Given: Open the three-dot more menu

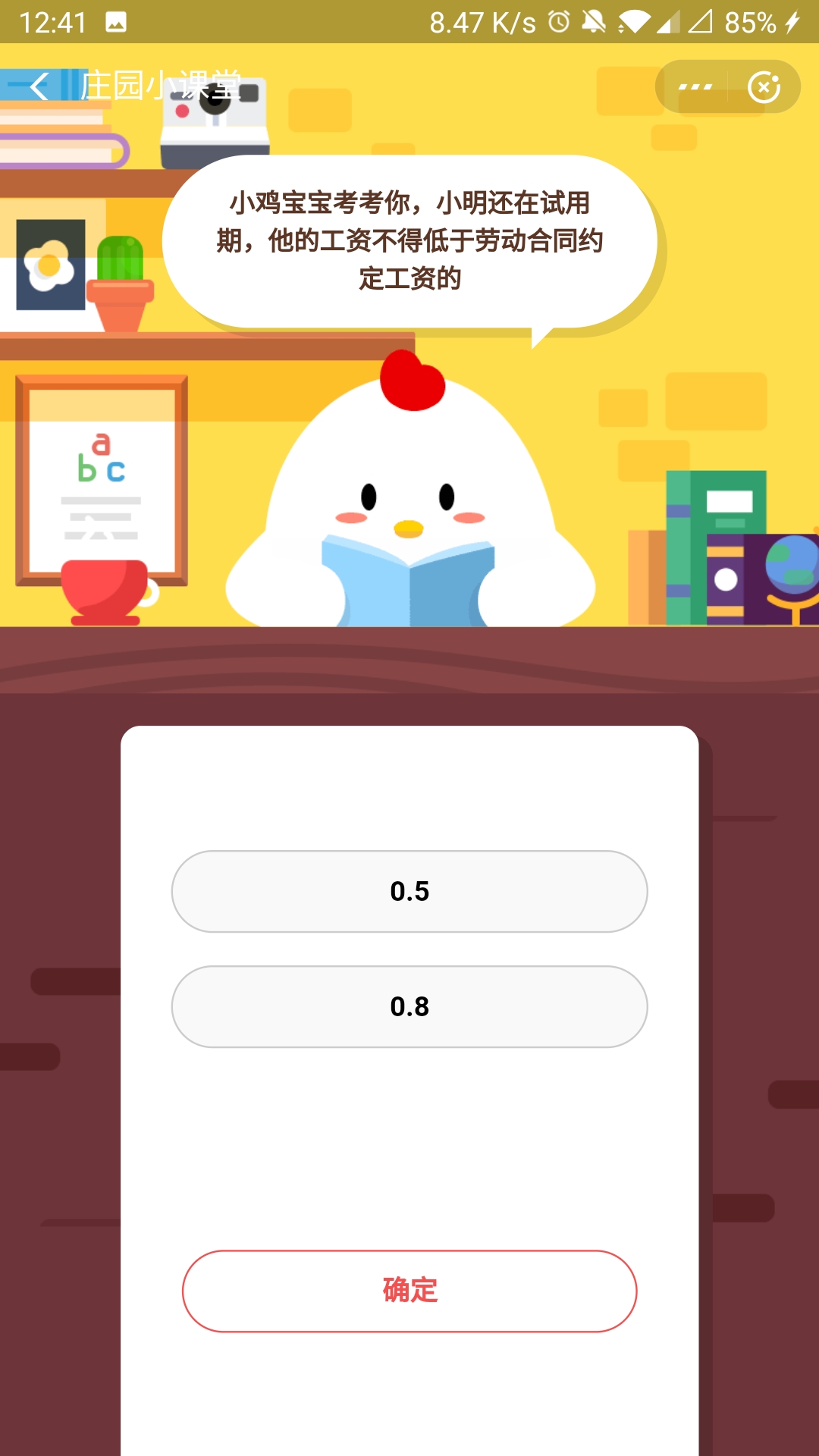Looking at the screenshot, I should pos(695,86).
